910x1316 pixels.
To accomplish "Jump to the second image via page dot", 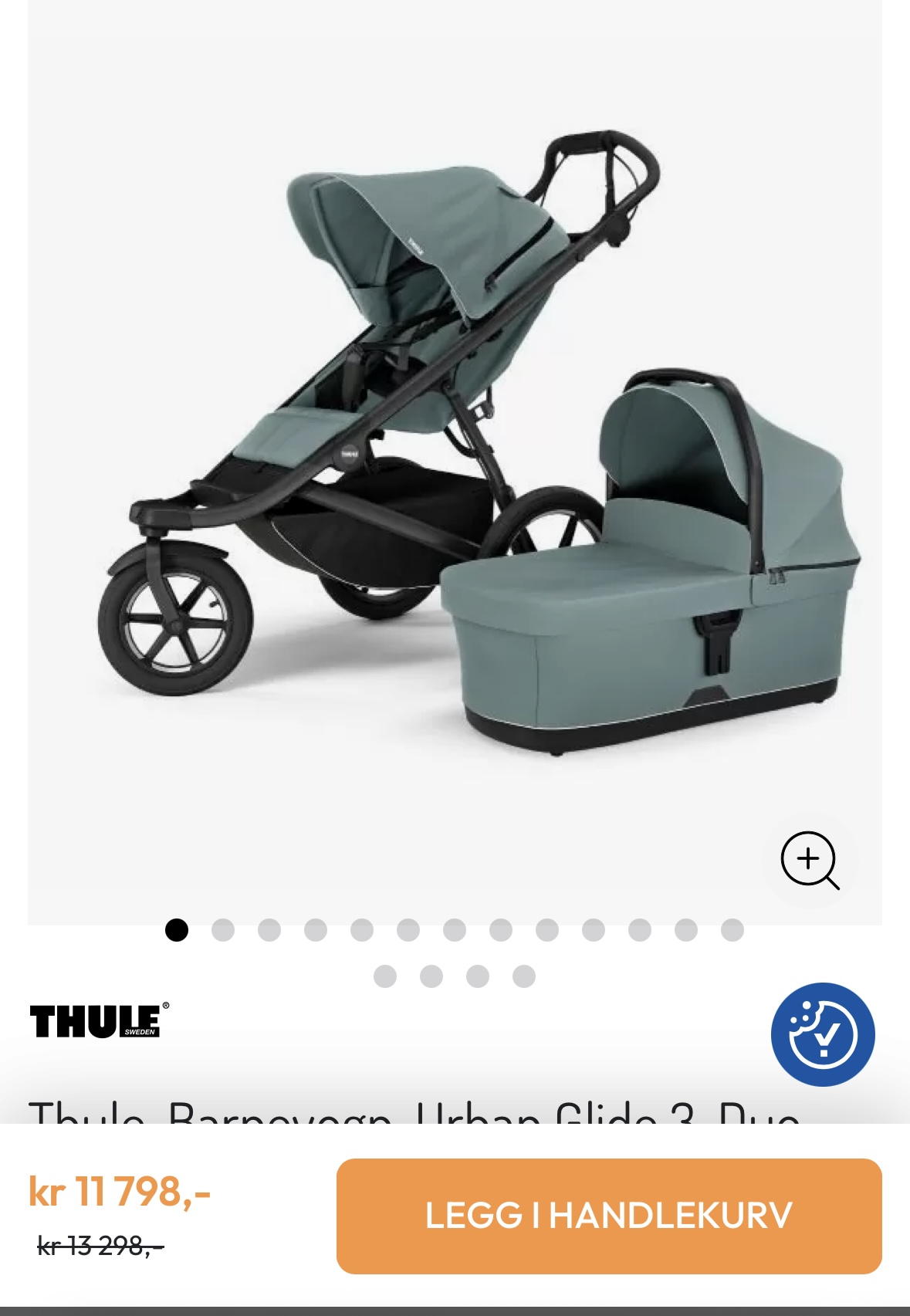I will pos(223,930).
